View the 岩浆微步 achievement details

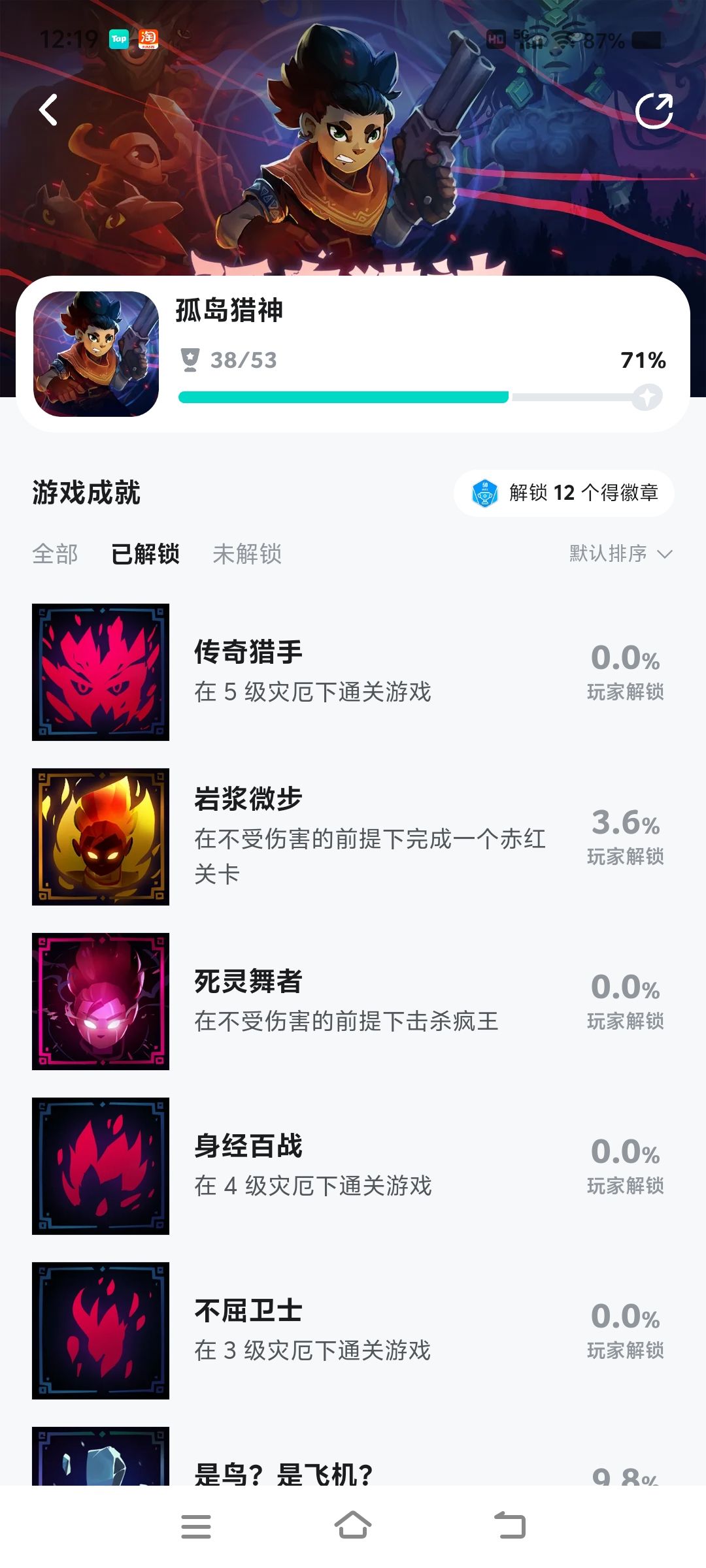[353, 837]
